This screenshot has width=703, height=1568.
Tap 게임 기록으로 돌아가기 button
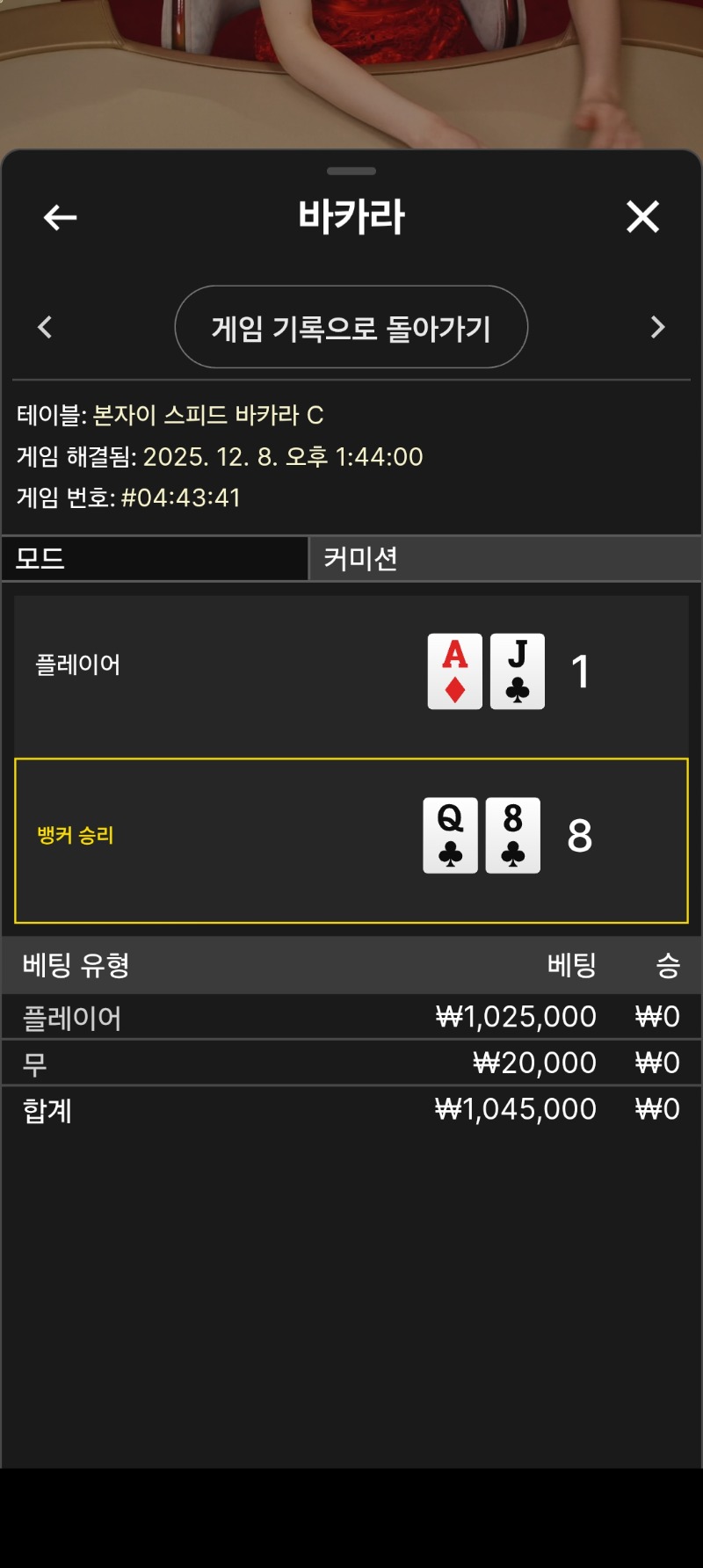pyautogui.click(x=351, y=327)
